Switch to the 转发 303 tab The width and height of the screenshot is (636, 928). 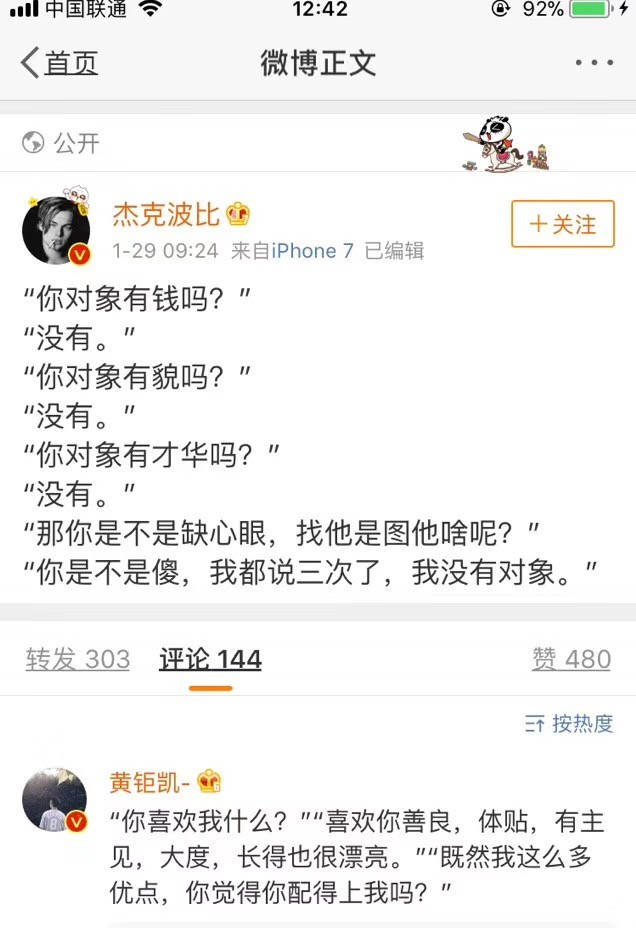78,659
